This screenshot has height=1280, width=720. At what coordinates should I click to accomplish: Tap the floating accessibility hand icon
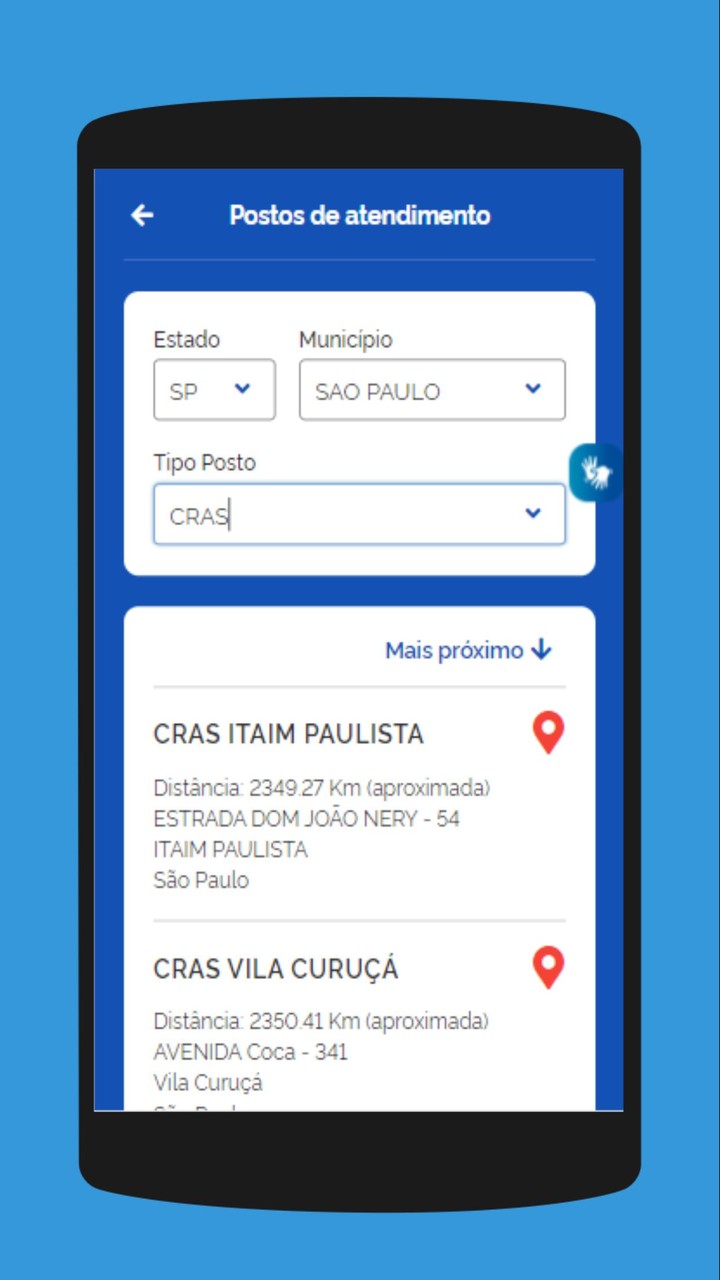click(x=595, y=472)
